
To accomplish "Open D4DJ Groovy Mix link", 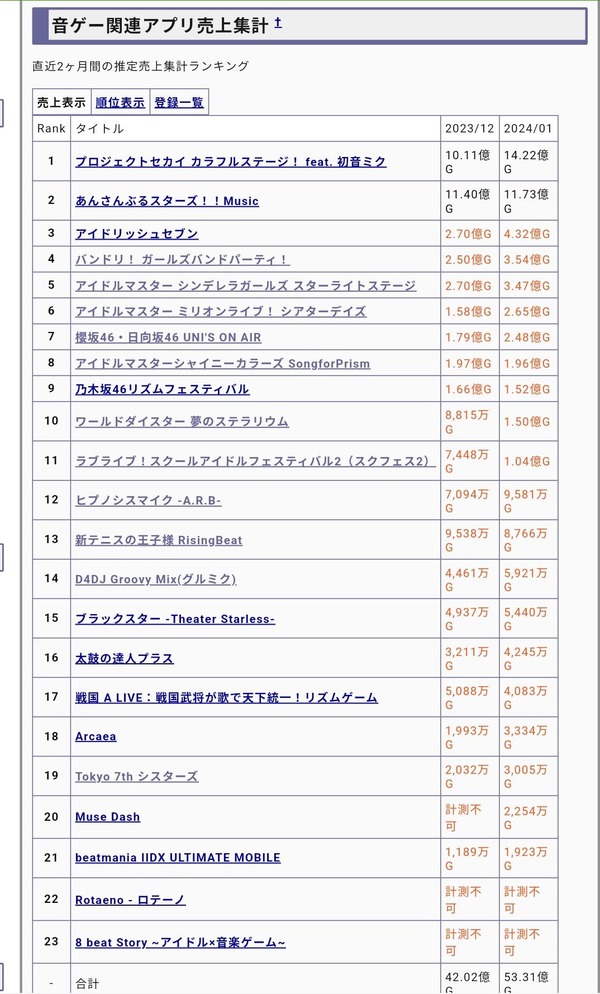I will (155, 579).
